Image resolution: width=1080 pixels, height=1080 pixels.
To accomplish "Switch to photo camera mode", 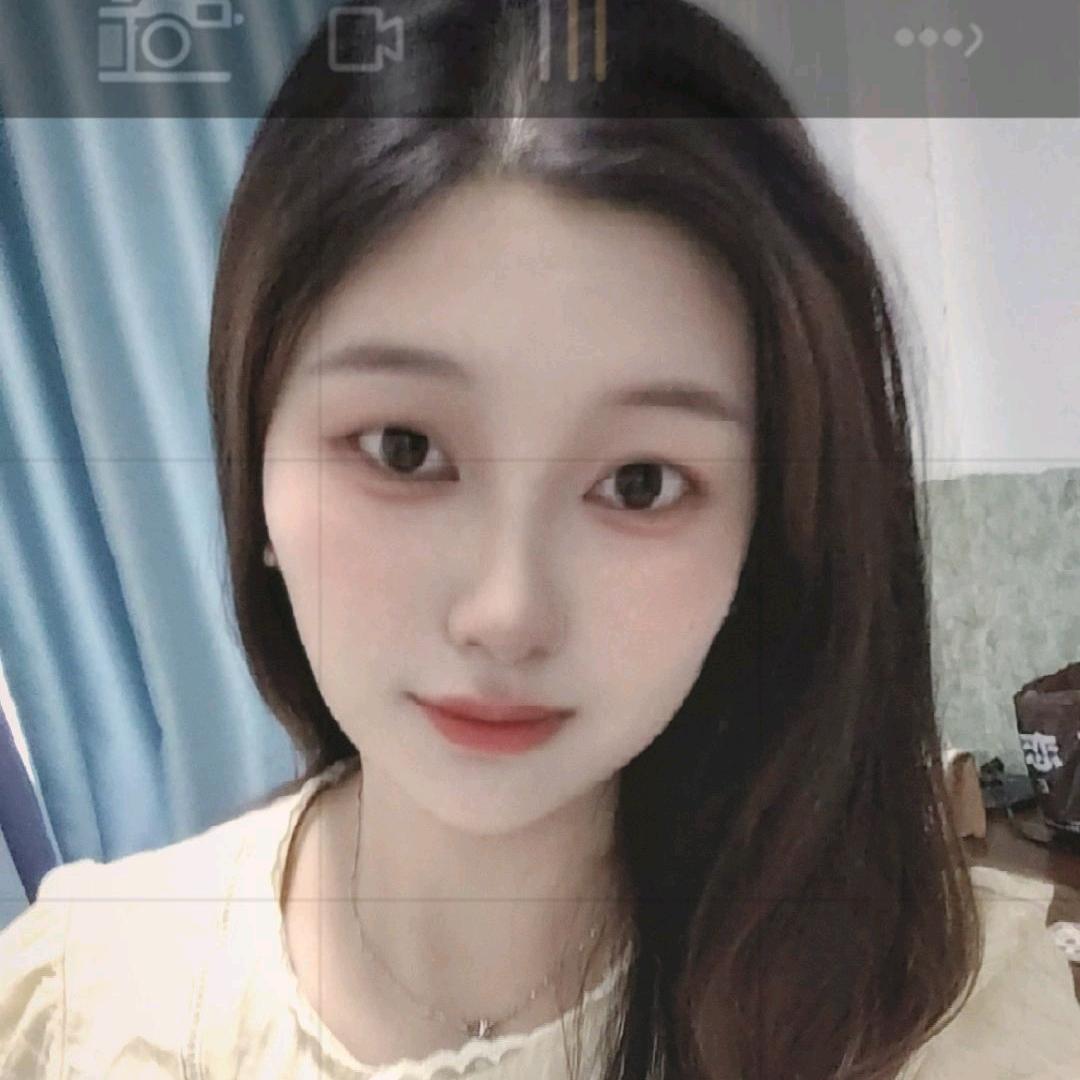I will 168,38.
